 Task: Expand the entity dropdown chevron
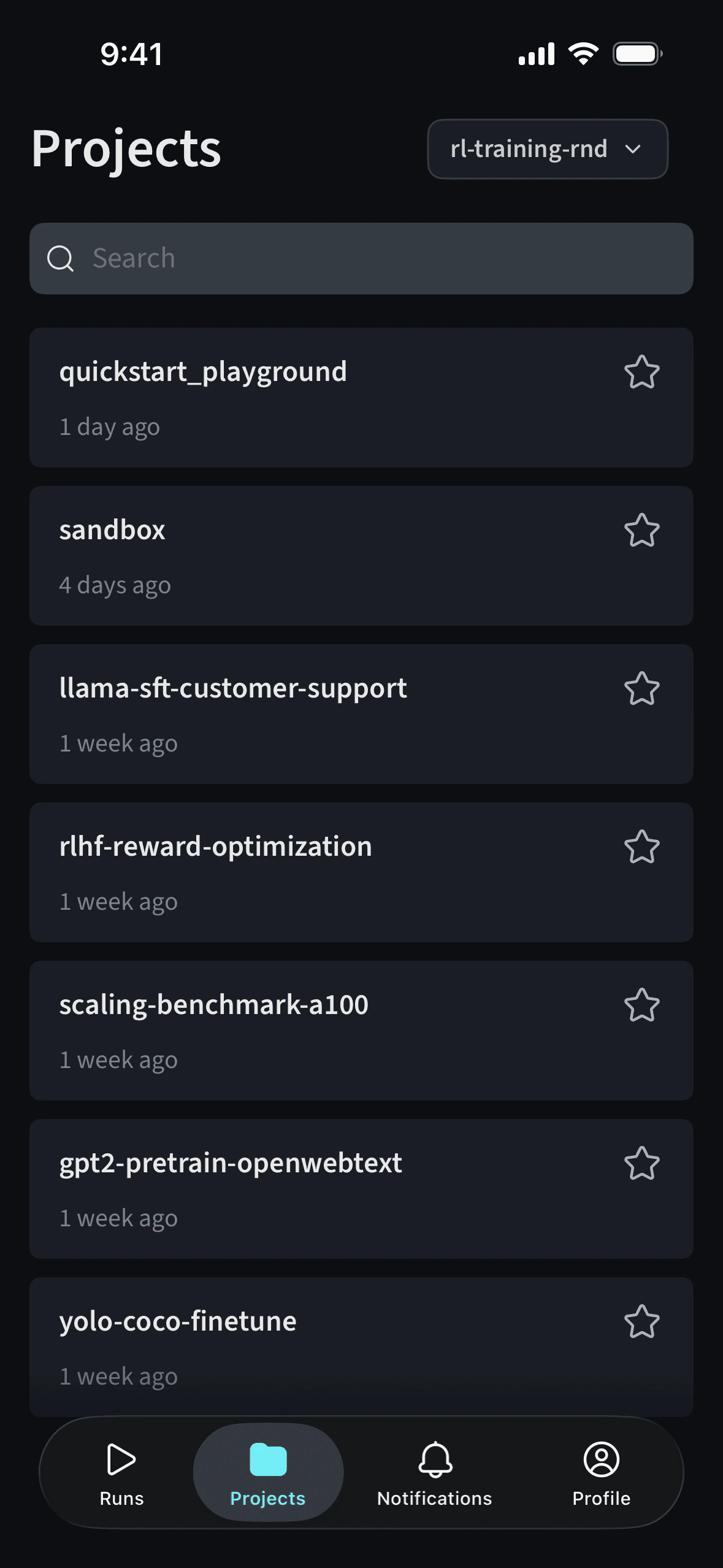click(634, 148)
